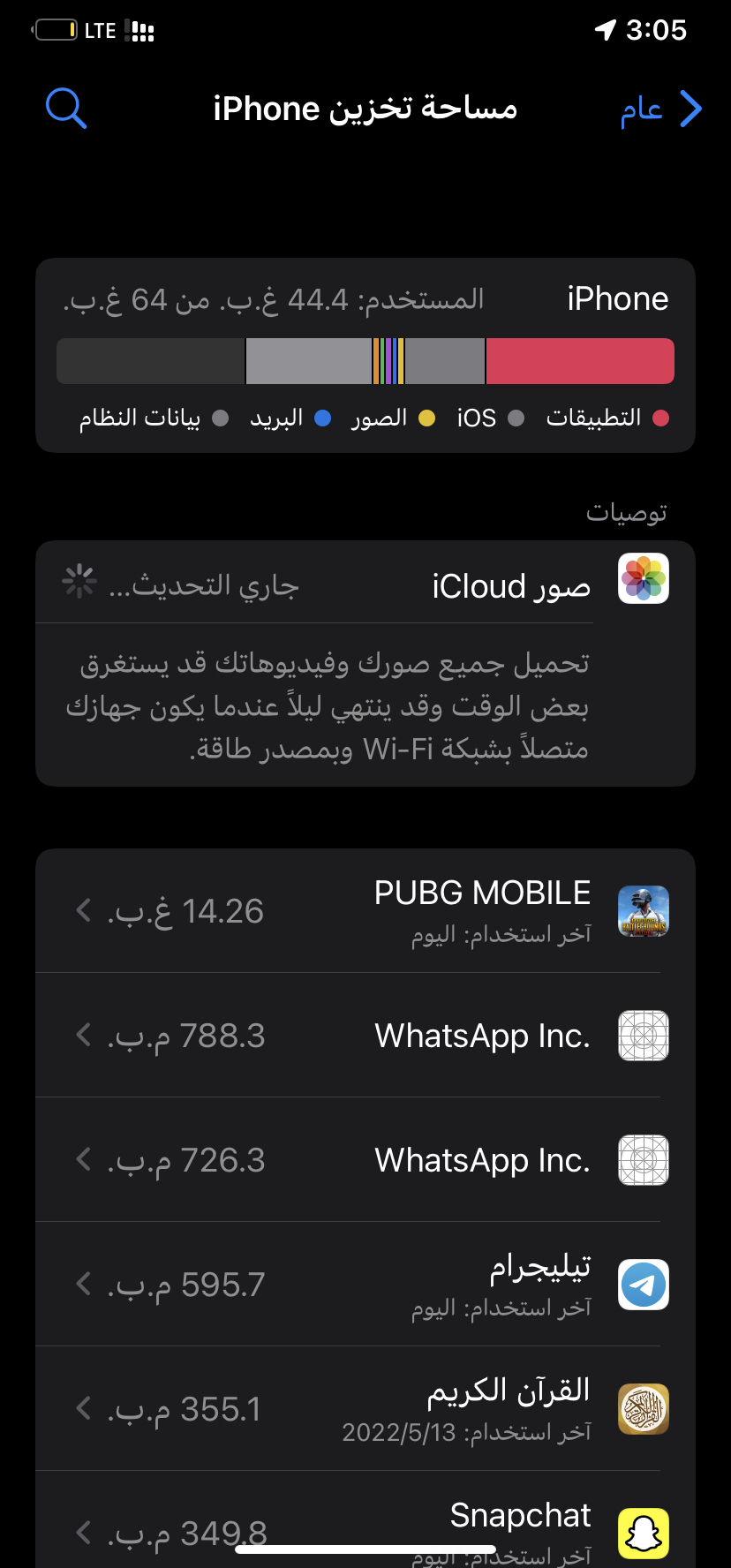Open the search magnifier icon
The image size is (731, 1568).
tap(66, 109)
